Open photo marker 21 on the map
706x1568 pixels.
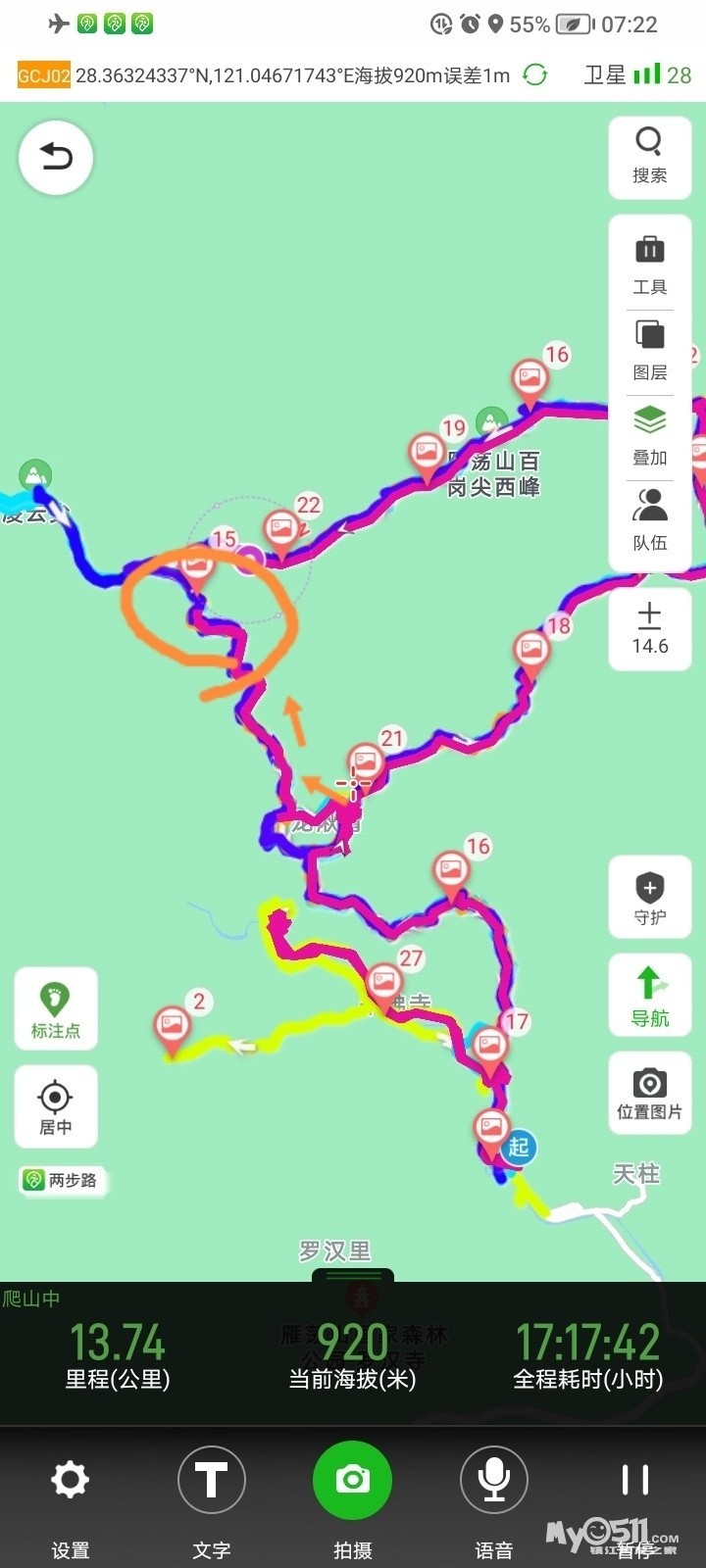tap(366, 761)
